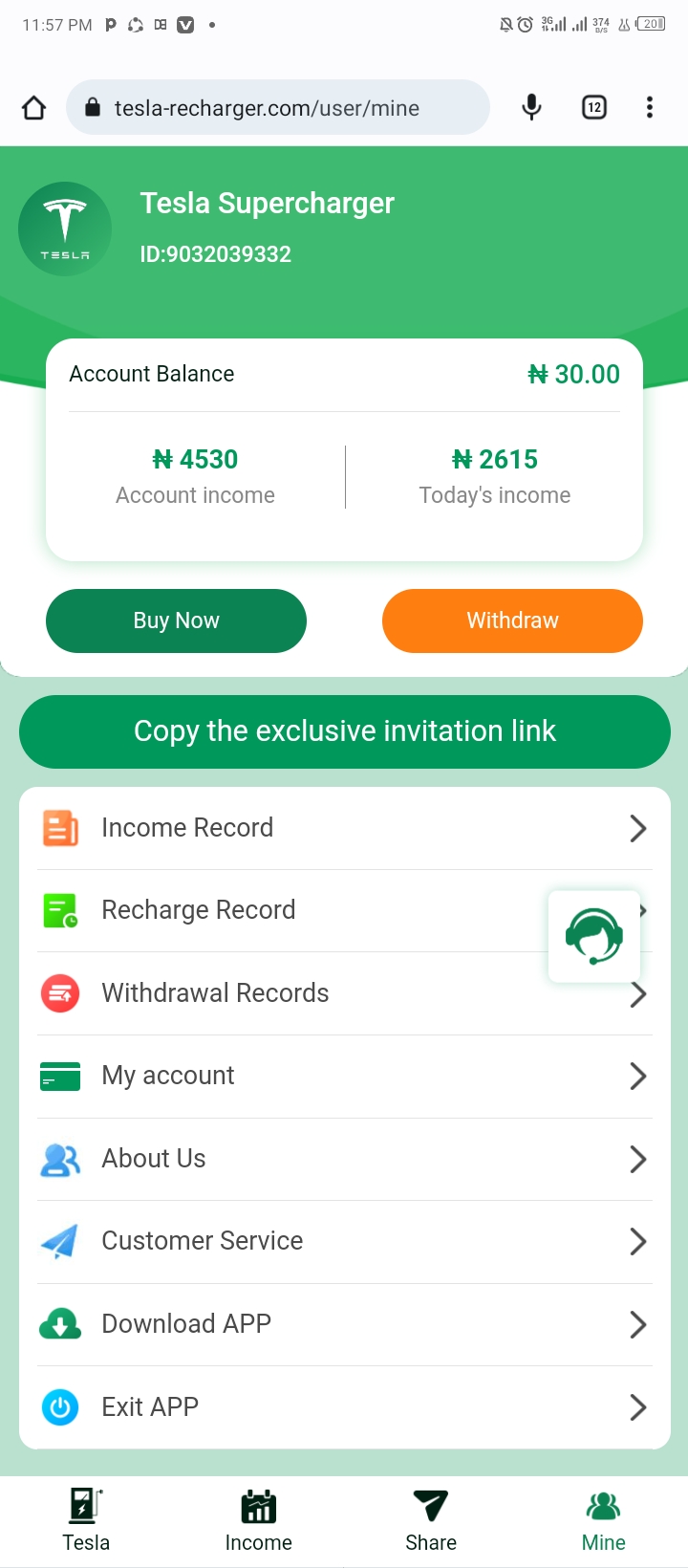Screen dimensions: 688x1568
Task: Switch to the Income tab
Action: (258, 1520)
